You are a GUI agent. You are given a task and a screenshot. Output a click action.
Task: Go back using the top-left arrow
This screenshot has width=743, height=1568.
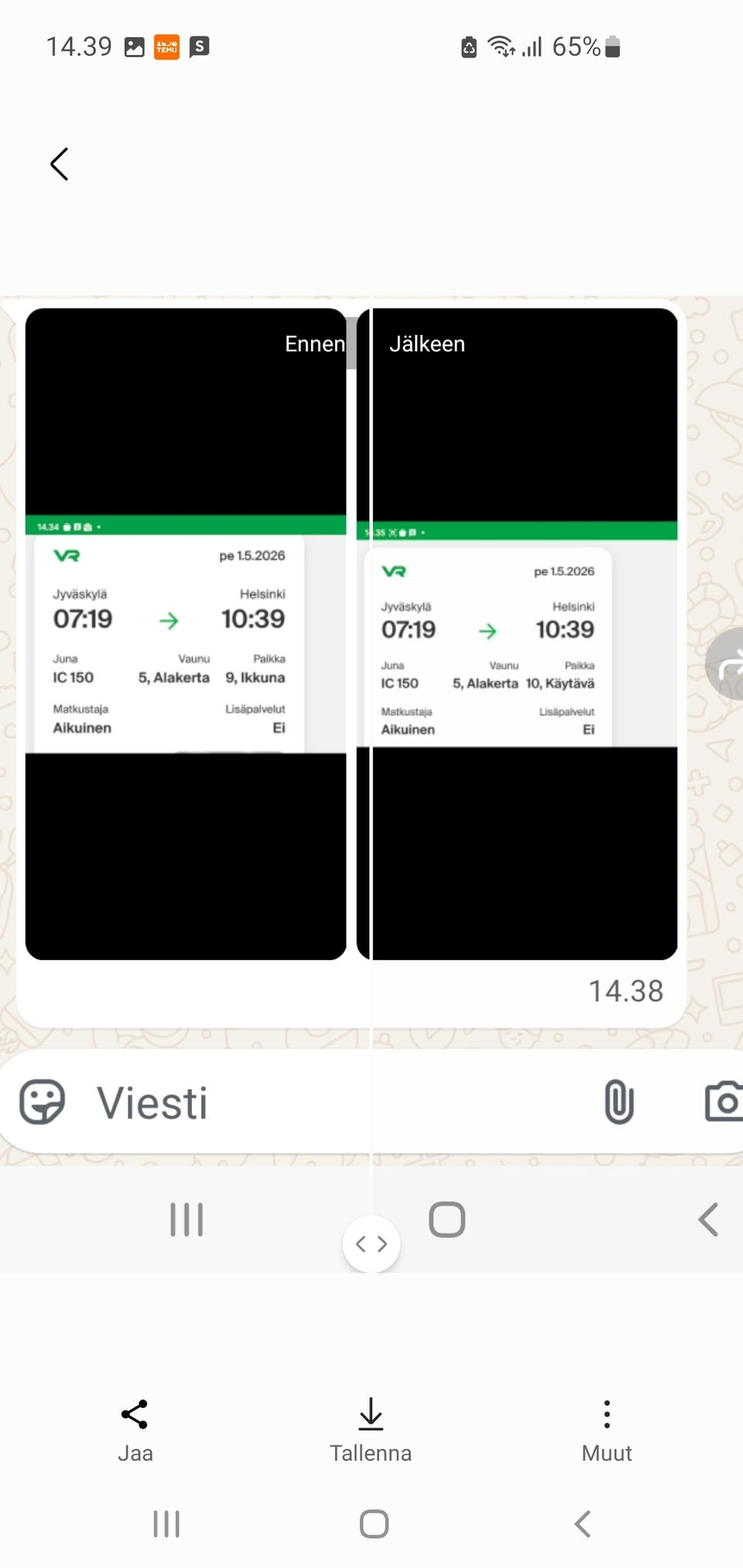point(60,164)
